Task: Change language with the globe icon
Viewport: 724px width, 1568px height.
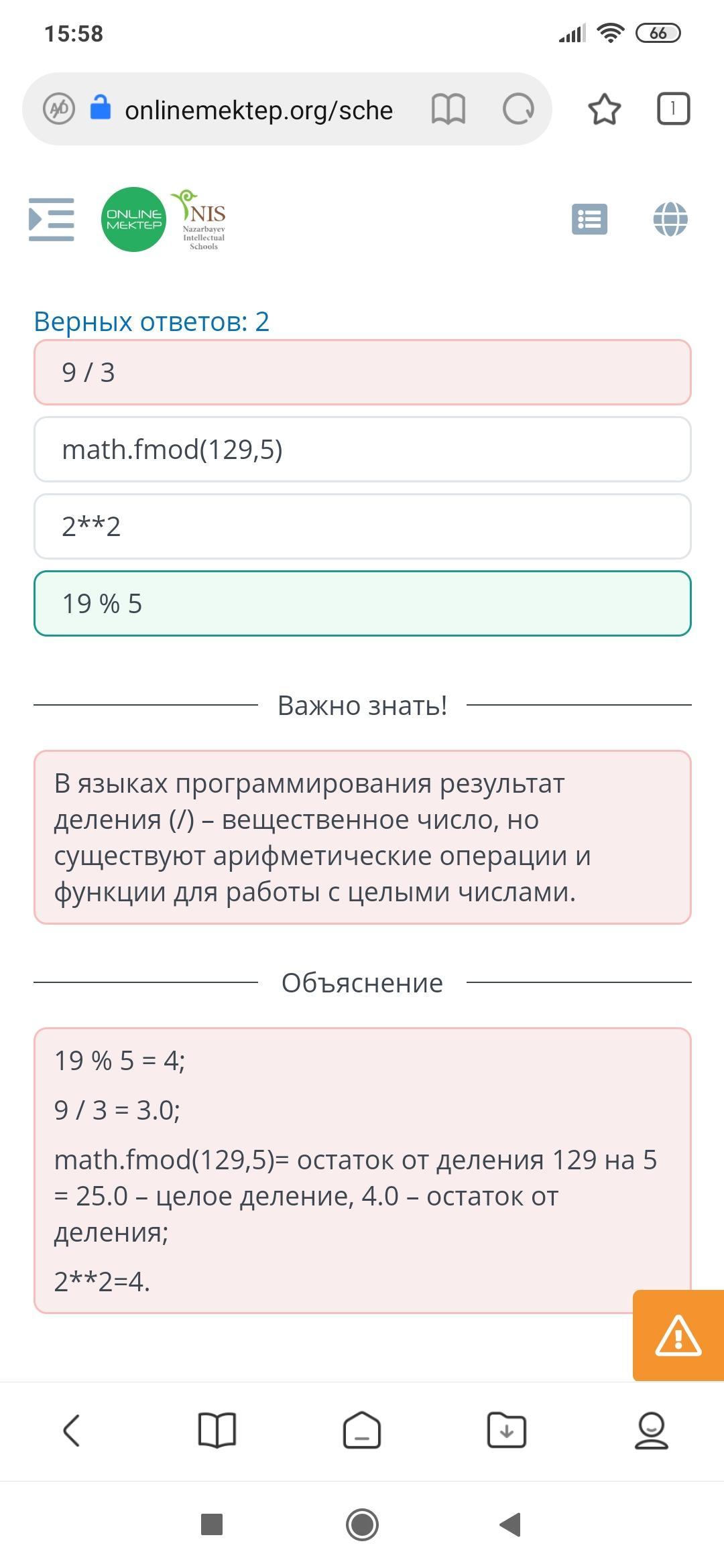Action: (x=670, y=219)
